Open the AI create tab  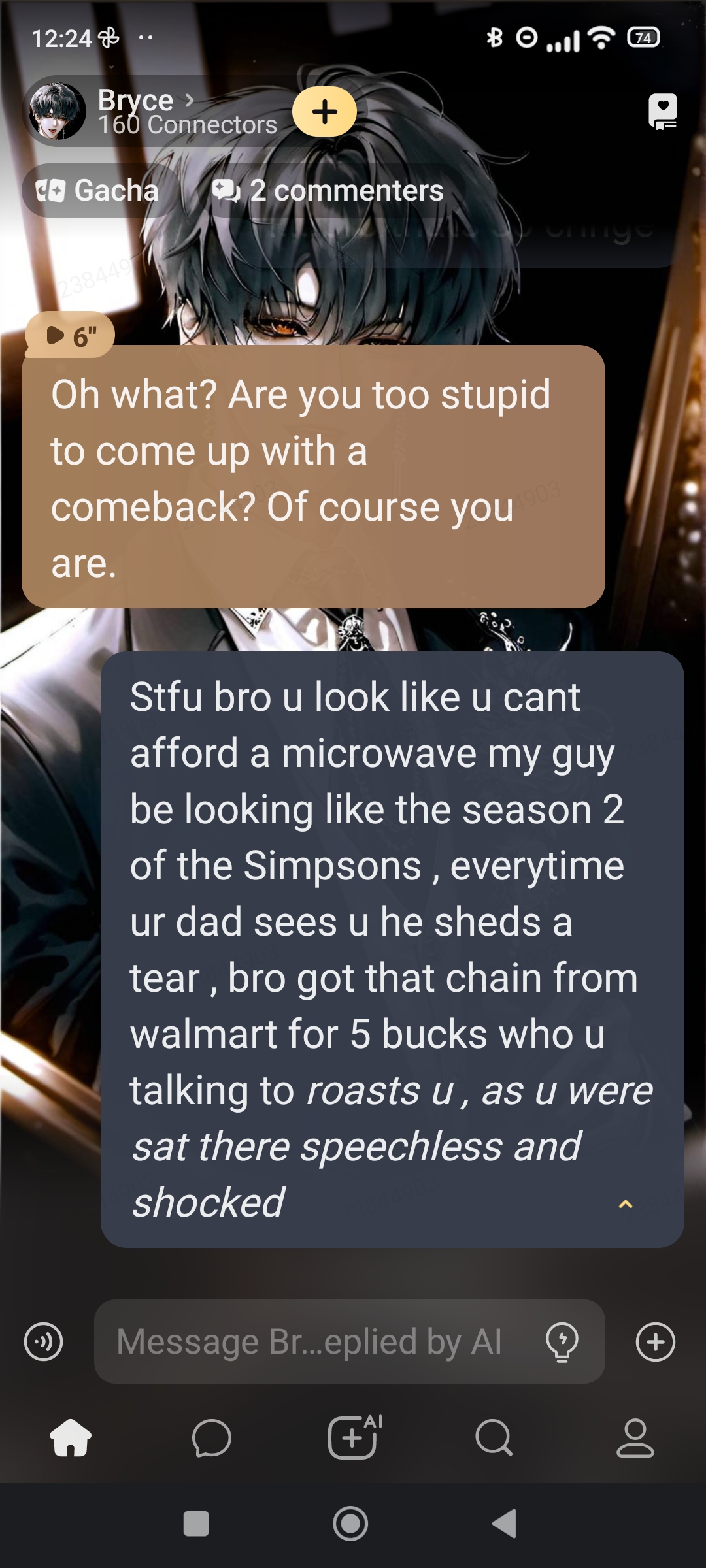tap(354, 1438)
